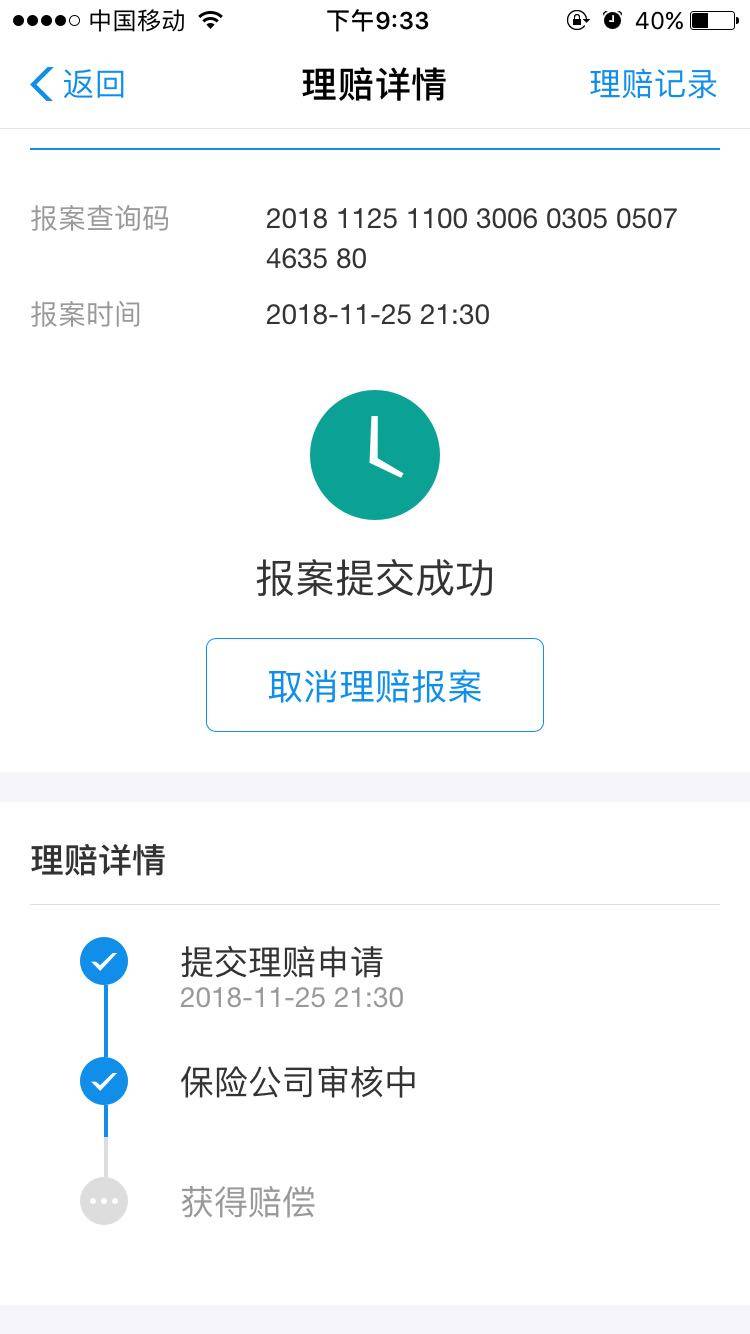Go back using the 返回 button
Screen dimensions: 750x1334
coord(78,84)
